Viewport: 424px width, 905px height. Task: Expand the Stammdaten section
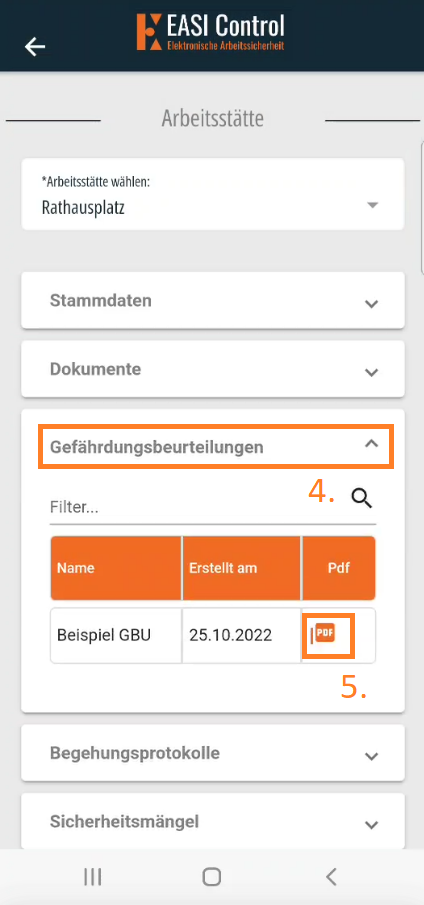point(213,301)
